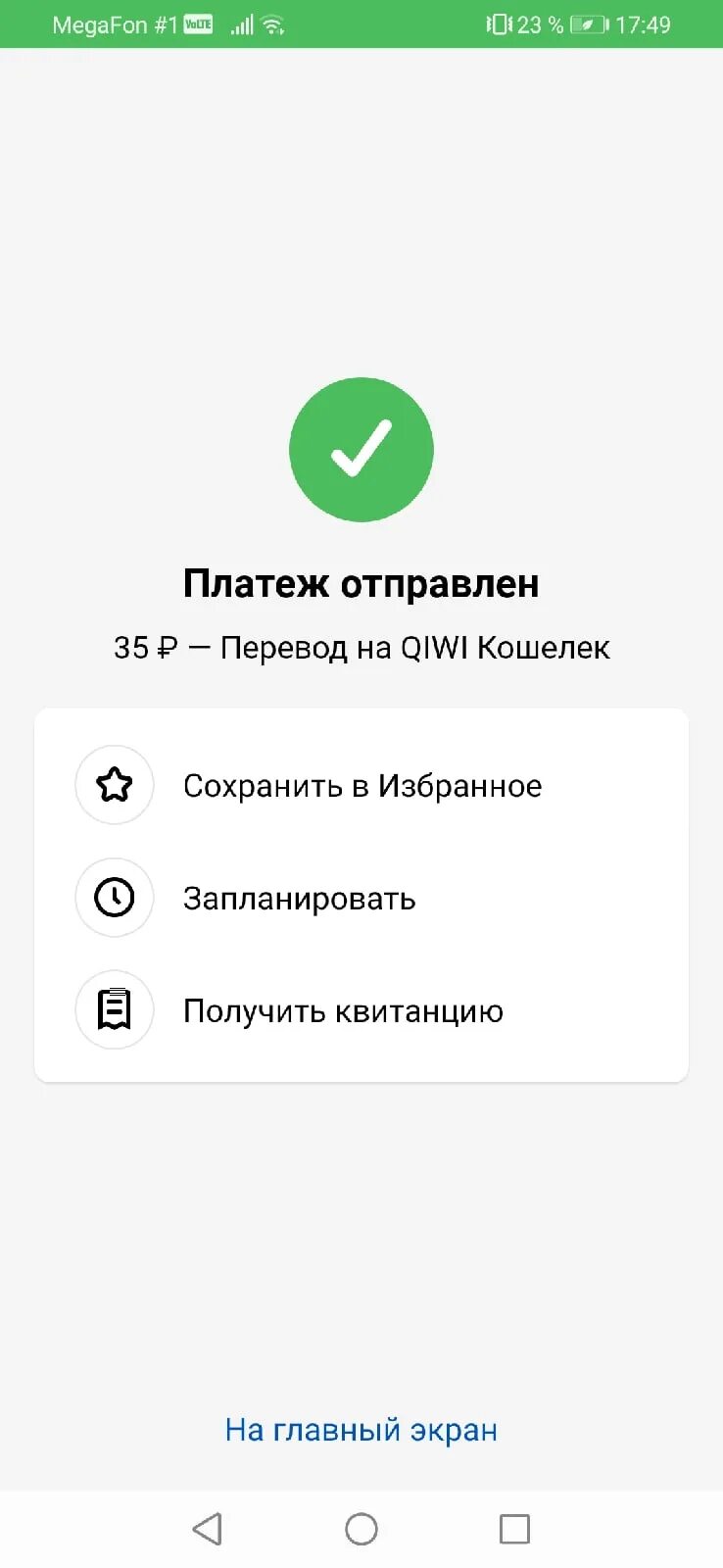Return via На главный экран link
Screen dimensions: 723x1568
(x=361, y=1430)
